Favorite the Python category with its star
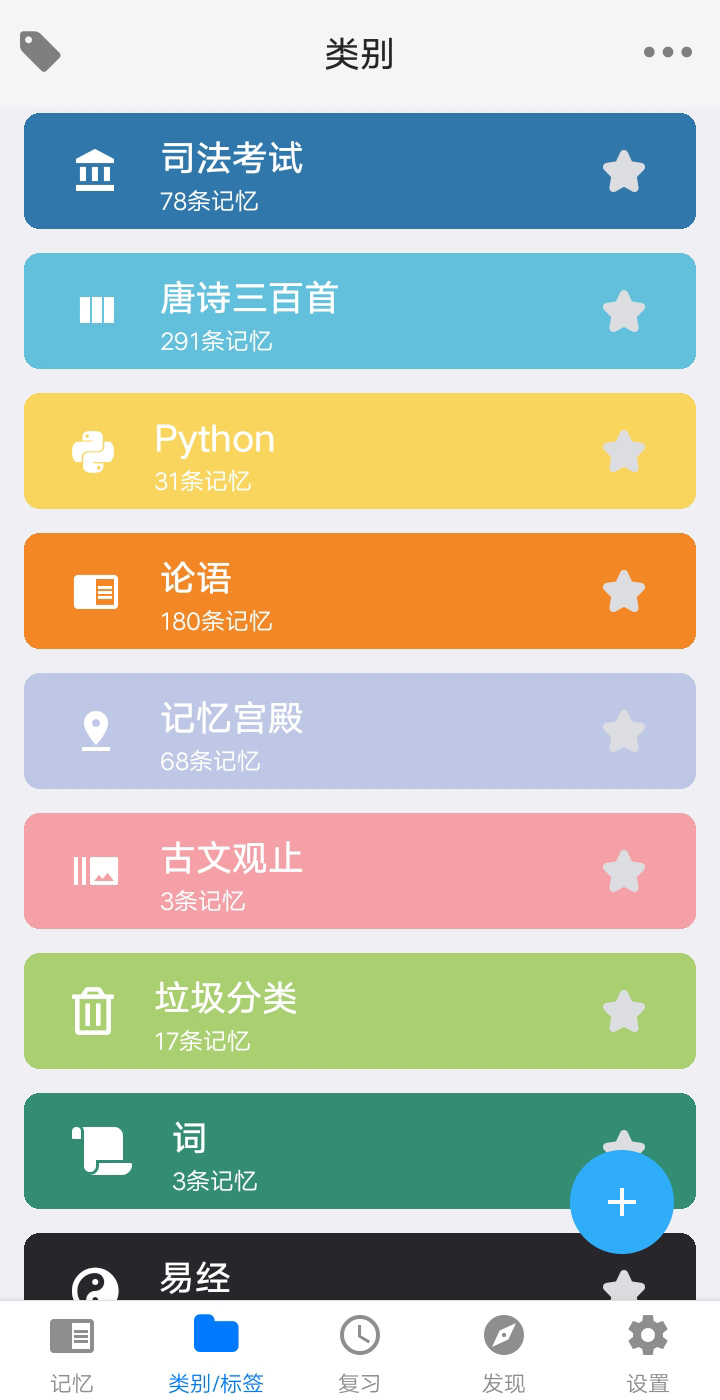The height and width of the screenshot is (1400, 720). click(x=624, y=450)
